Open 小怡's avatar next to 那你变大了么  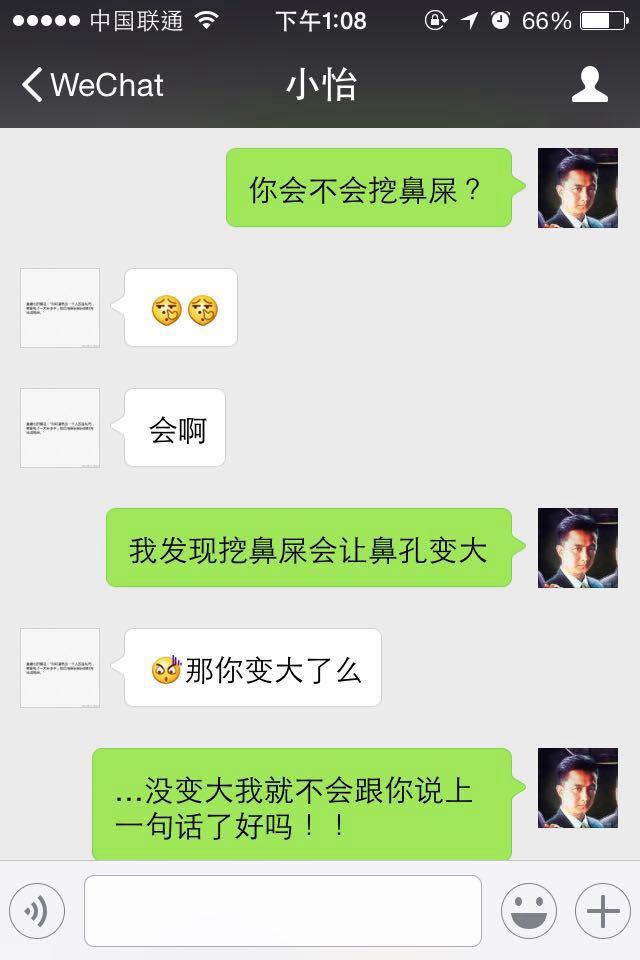click(60, 668)
